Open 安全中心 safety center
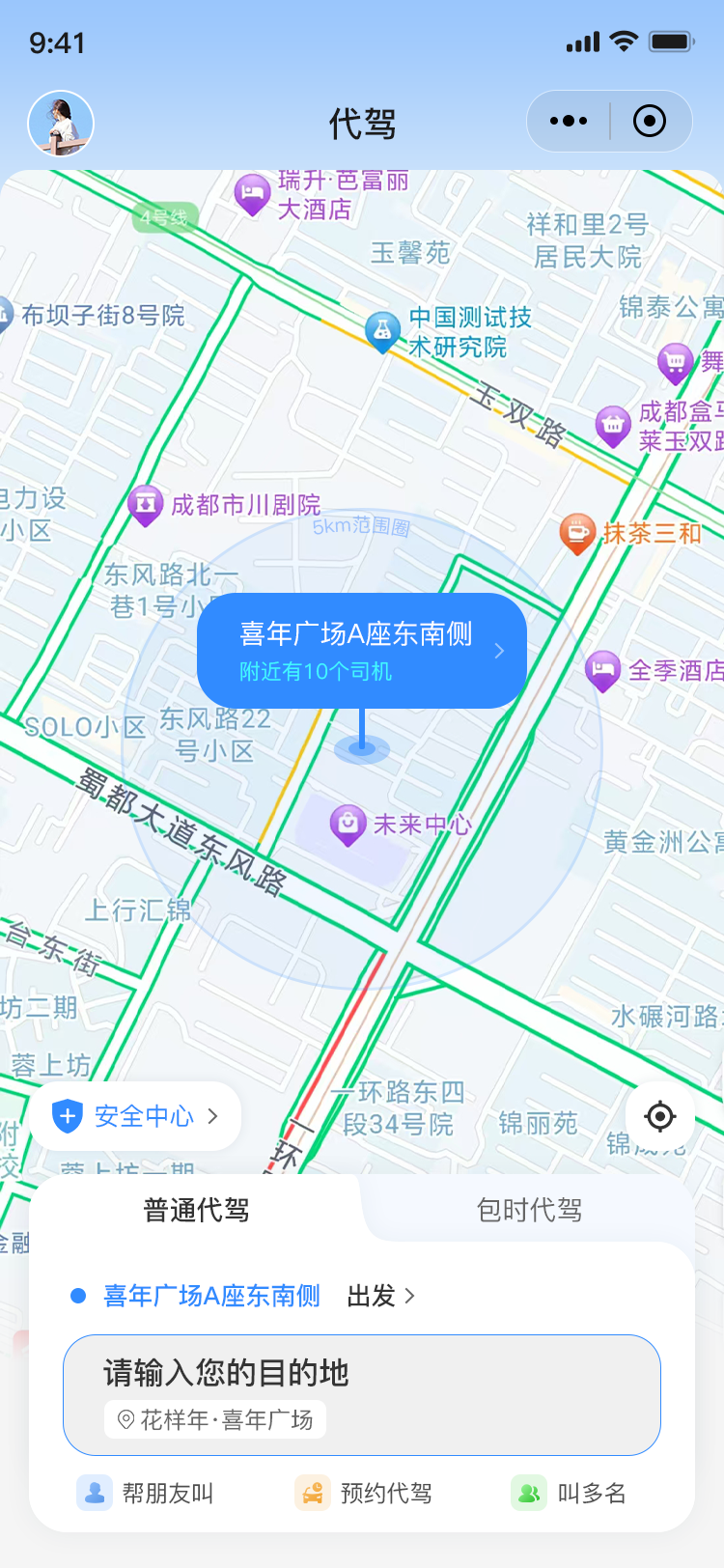 136,1116
